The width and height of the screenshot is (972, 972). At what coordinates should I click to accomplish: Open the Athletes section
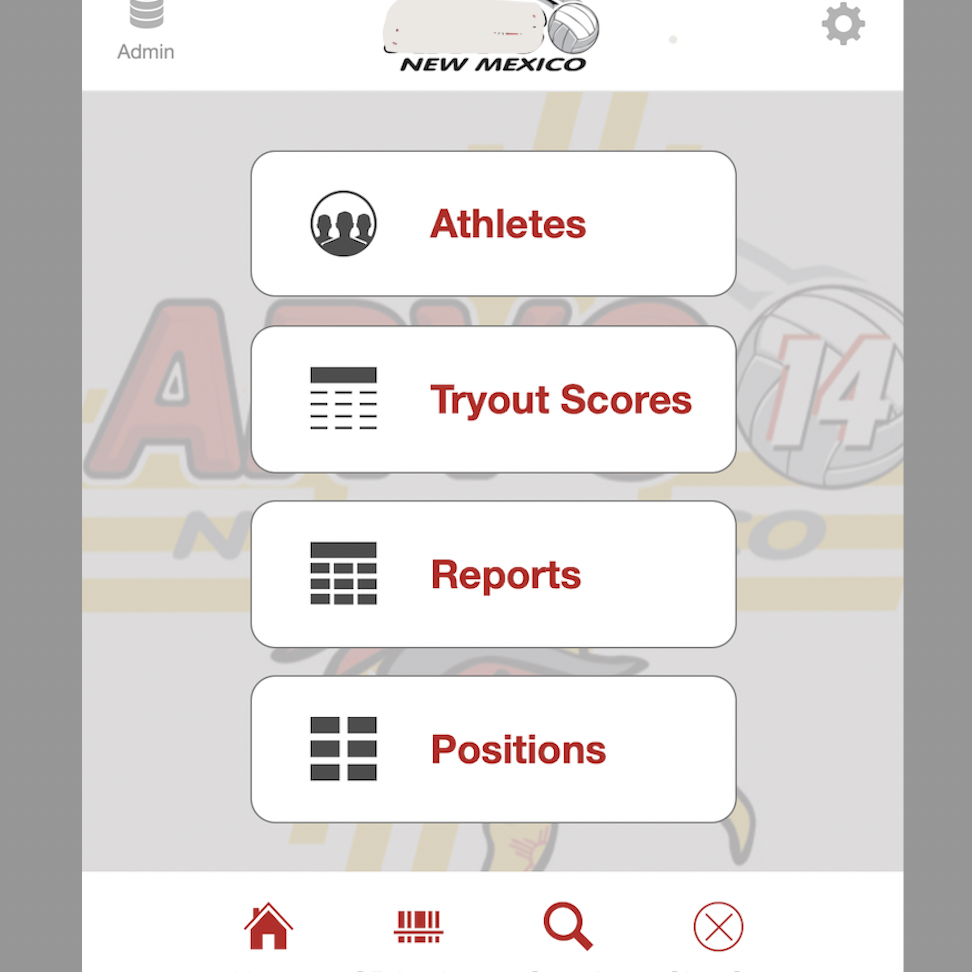point(493,224)
